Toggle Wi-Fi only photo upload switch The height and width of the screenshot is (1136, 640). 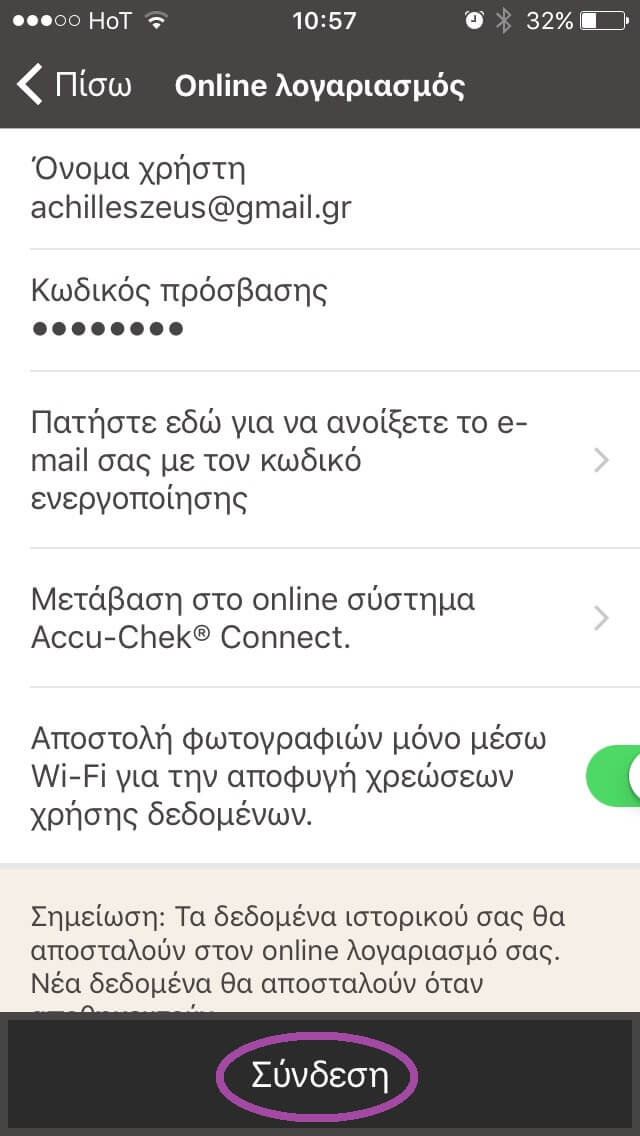(613, 775)
